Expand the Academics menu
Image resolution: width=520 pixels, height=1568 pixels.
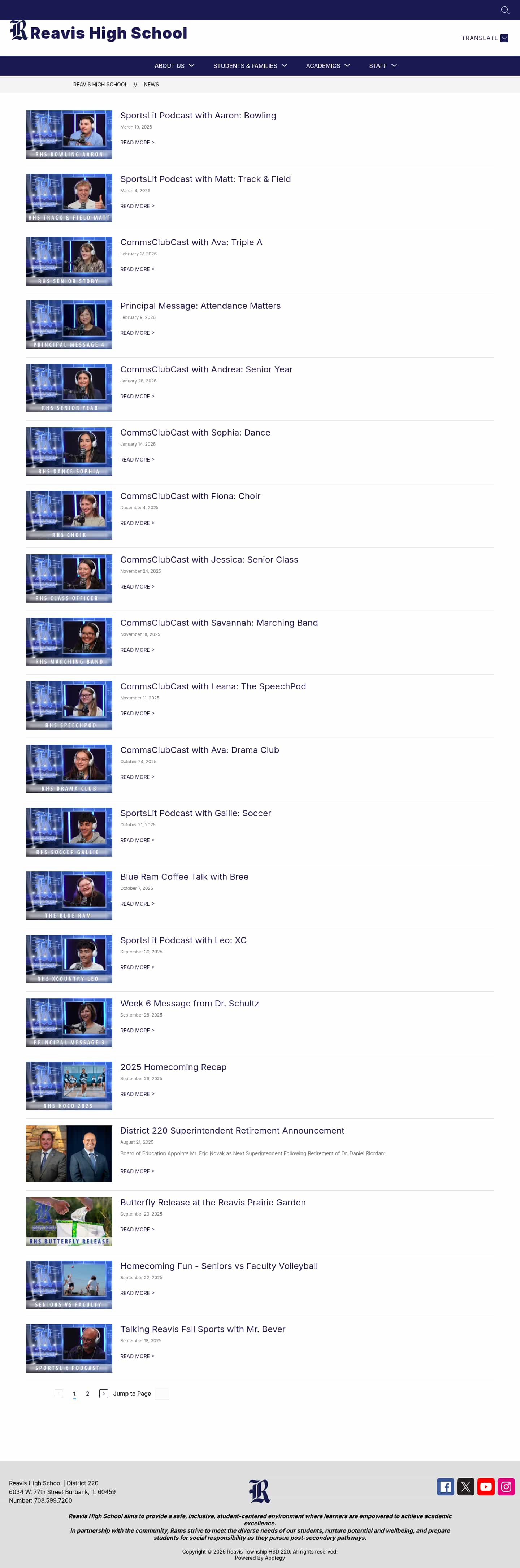pyautogui.click(x=328, y=66)
